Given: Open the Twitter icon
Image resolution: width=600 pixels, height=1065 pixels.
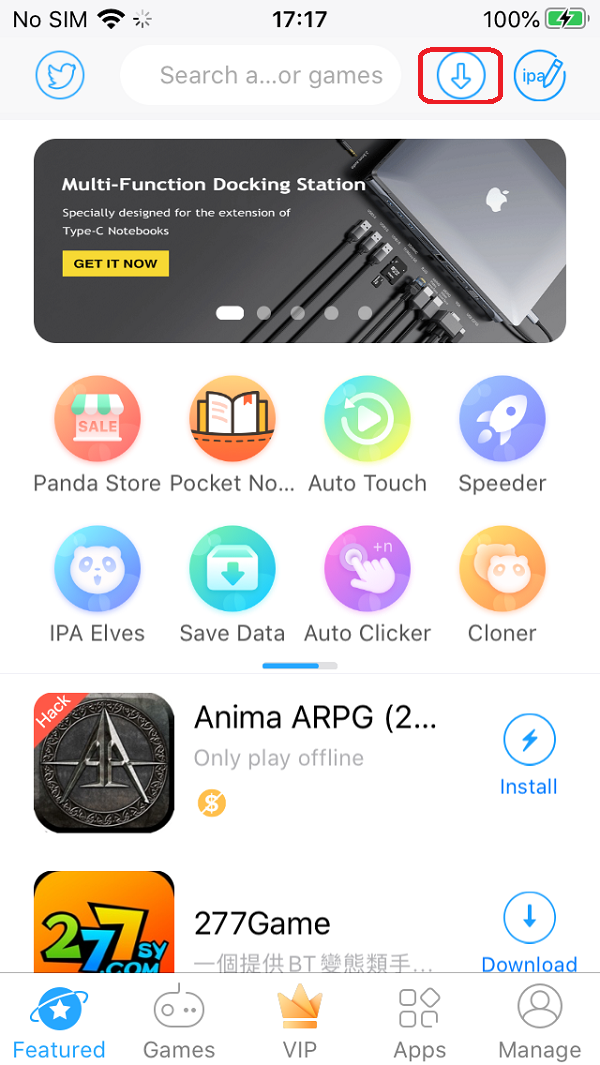Looking at the screenshot, I should coord(60,75).
